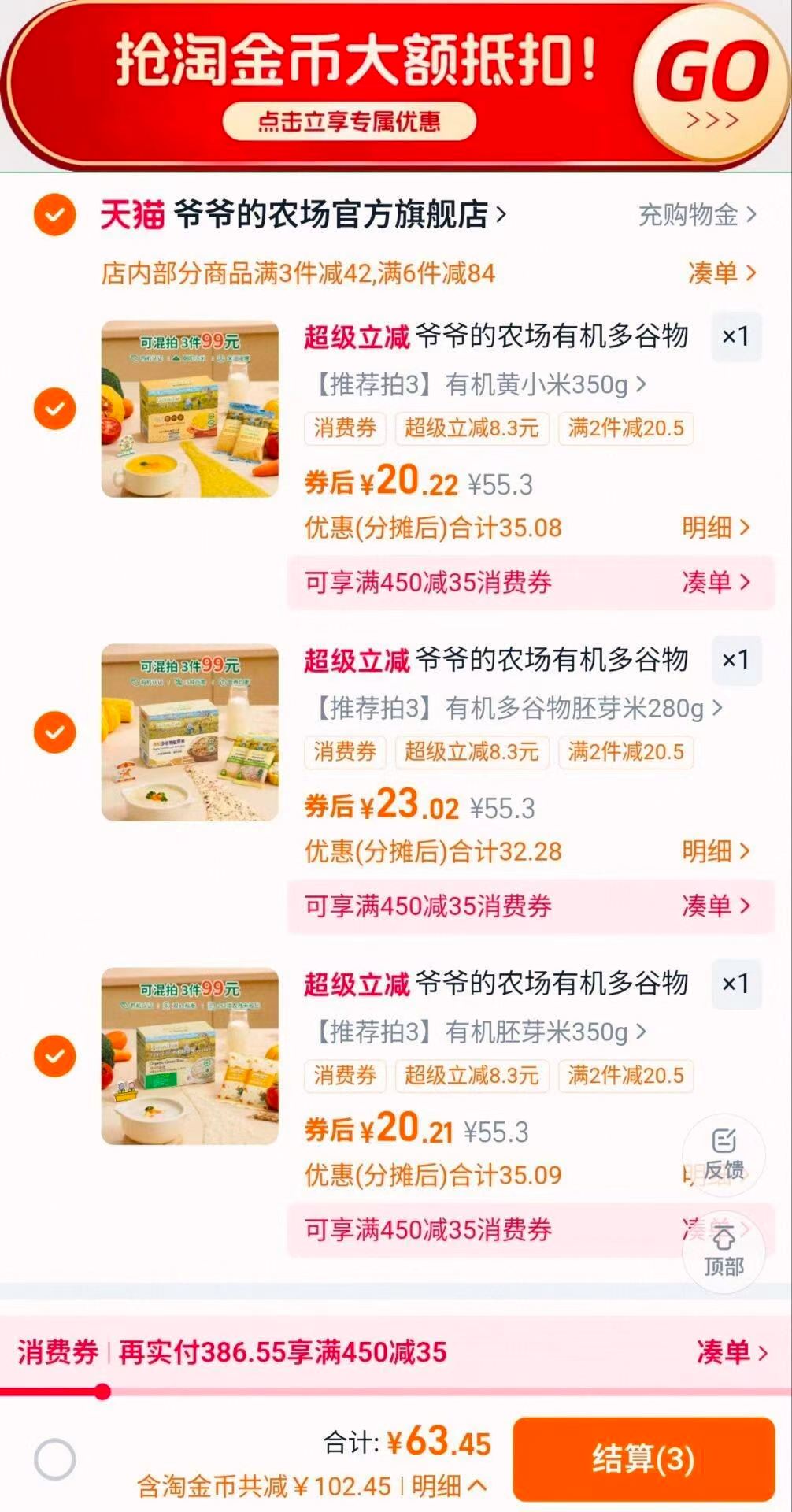Click the 充购物金 link

pos(691,213)
